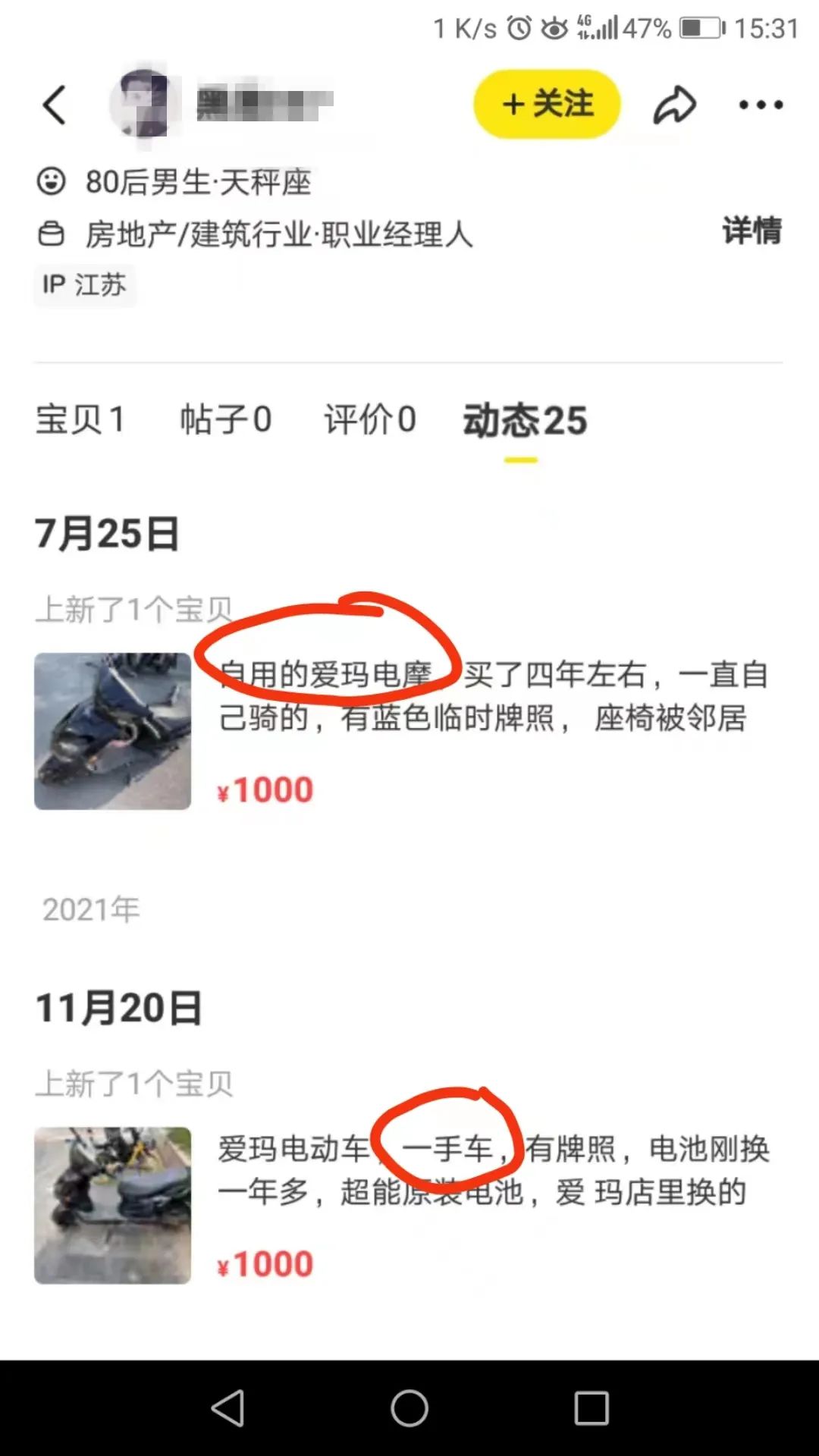Open the three-dot more options icon
Screen dimensions: 819x1456
[x=758, y=105]
